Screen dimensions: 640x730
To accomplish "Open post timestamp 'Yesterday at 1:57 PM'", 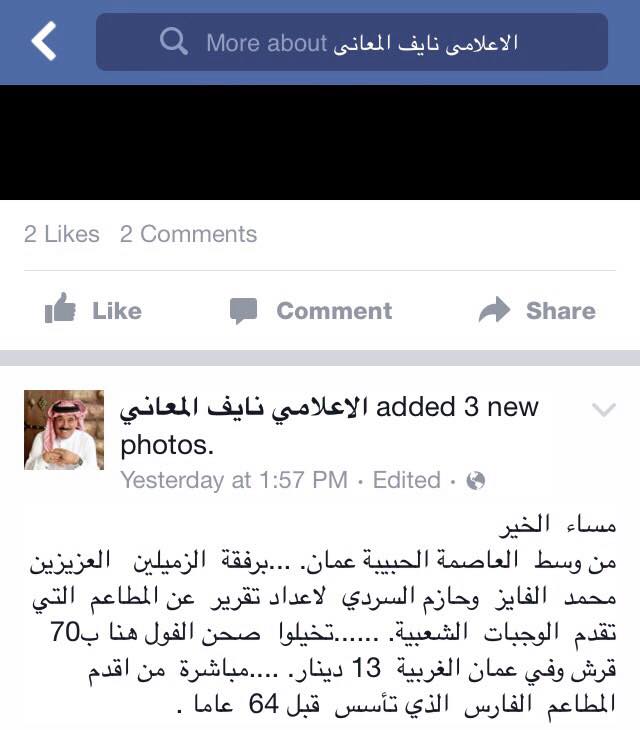I will tap(234, 480).
